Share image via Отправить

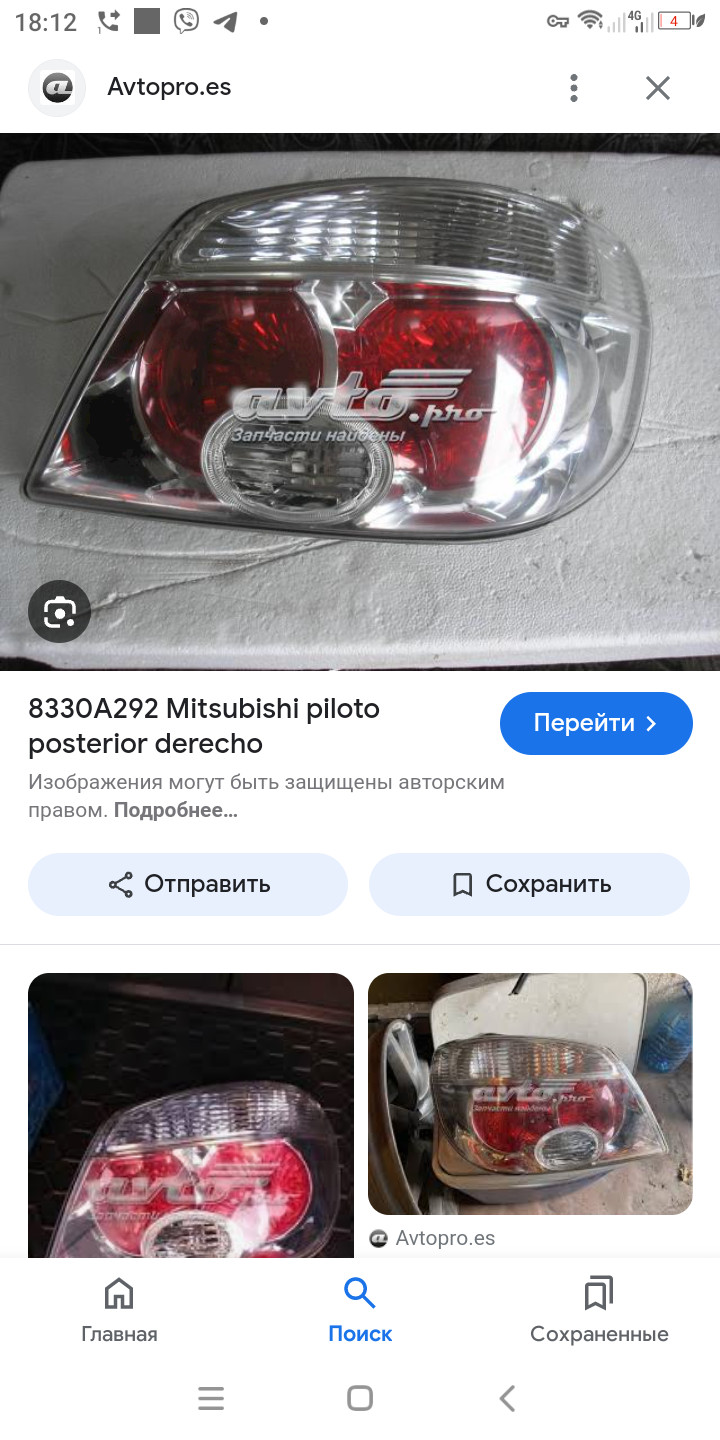tap(188, 884)
